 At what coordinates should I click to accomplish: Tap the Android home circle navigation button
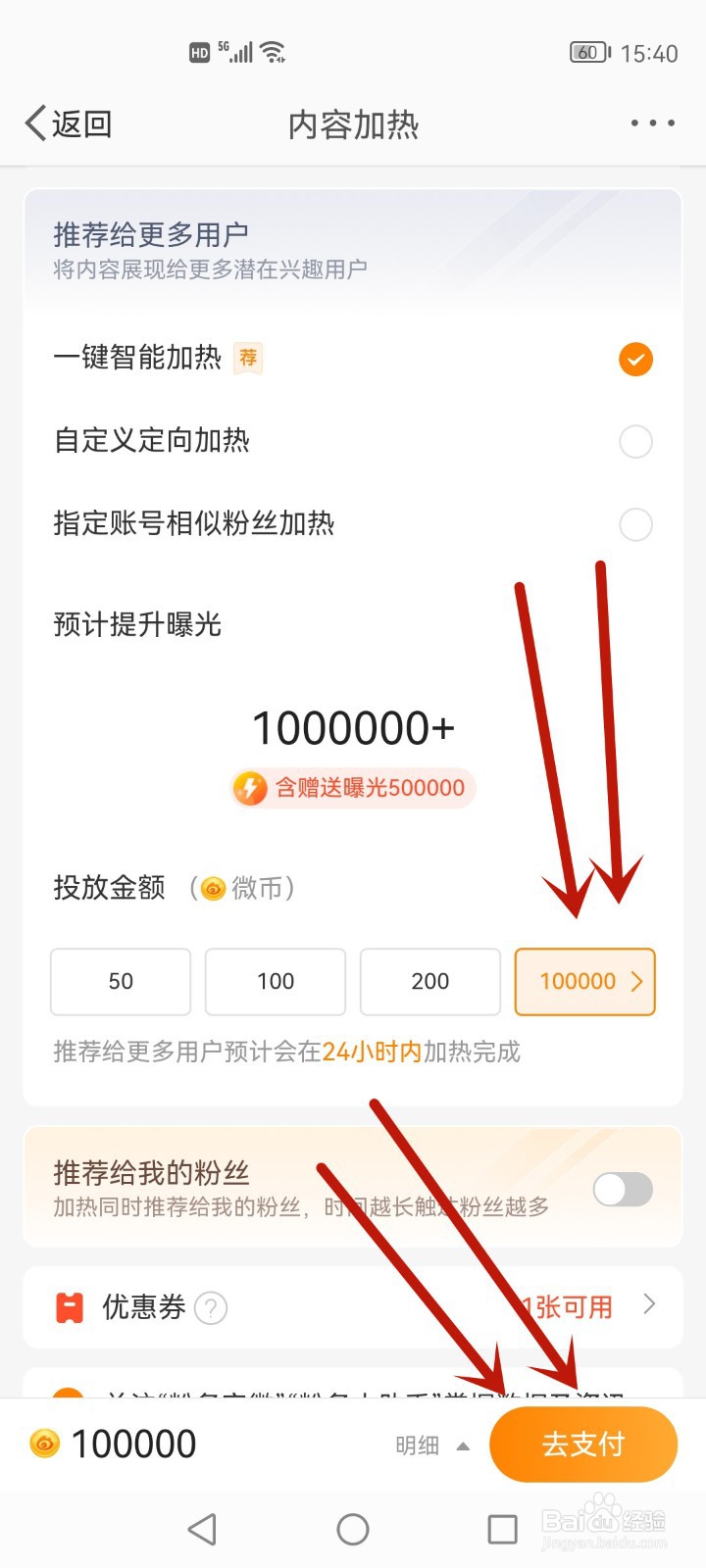353,1528
